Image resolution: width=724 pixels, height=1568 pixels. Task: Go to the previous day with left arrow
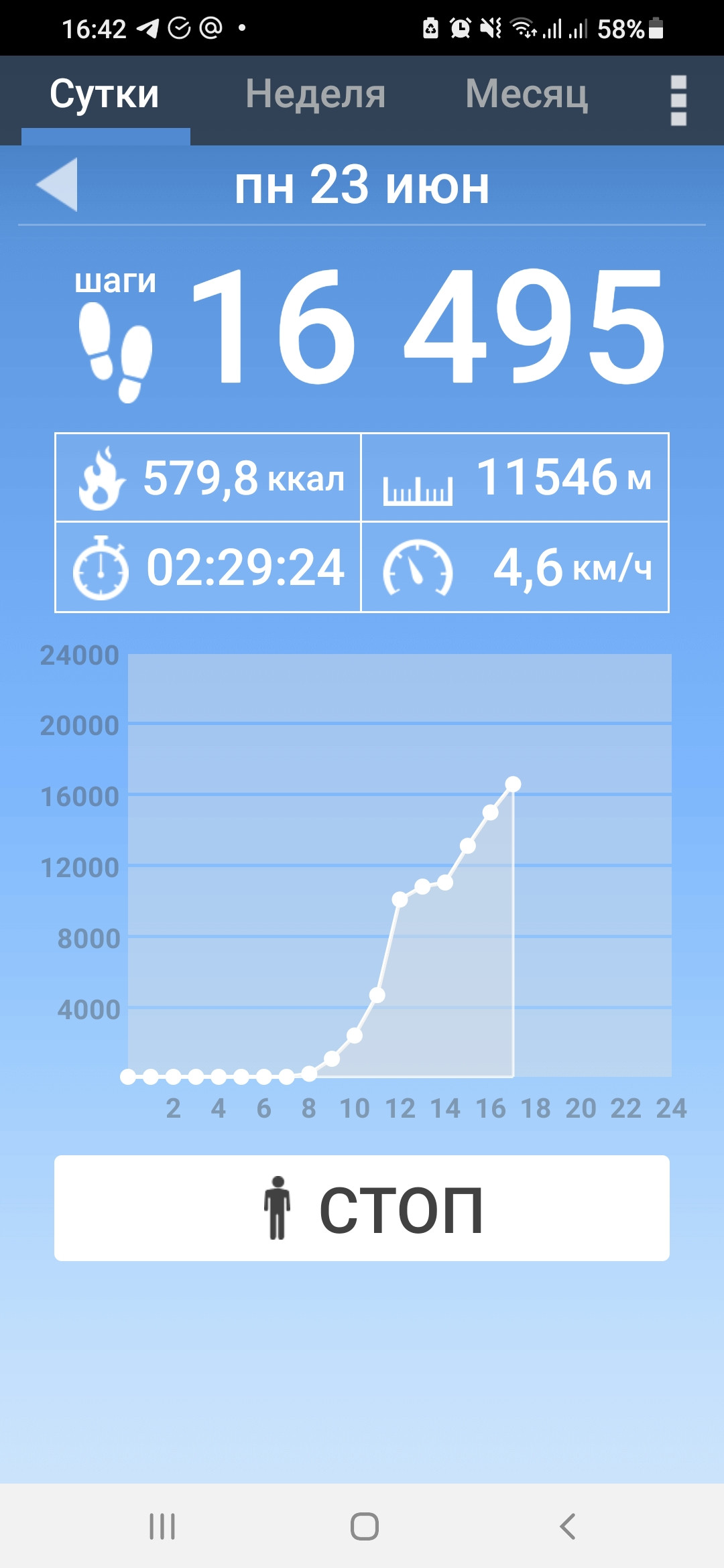pyautogui.click(x=57, y=184)
